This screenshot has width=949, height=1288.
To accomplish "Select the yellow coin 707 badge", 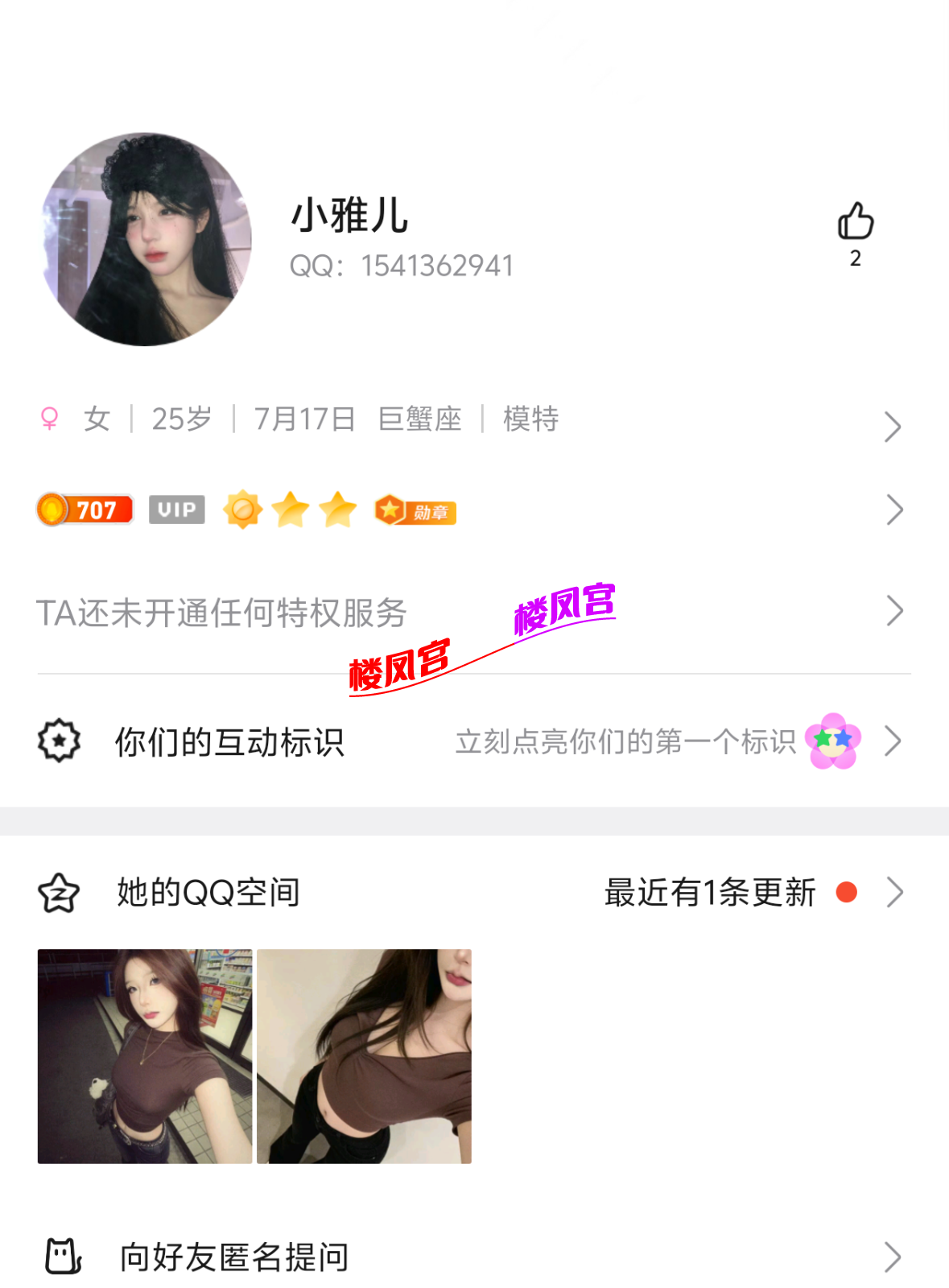I will pyautogui.click(x=85, y=510).
